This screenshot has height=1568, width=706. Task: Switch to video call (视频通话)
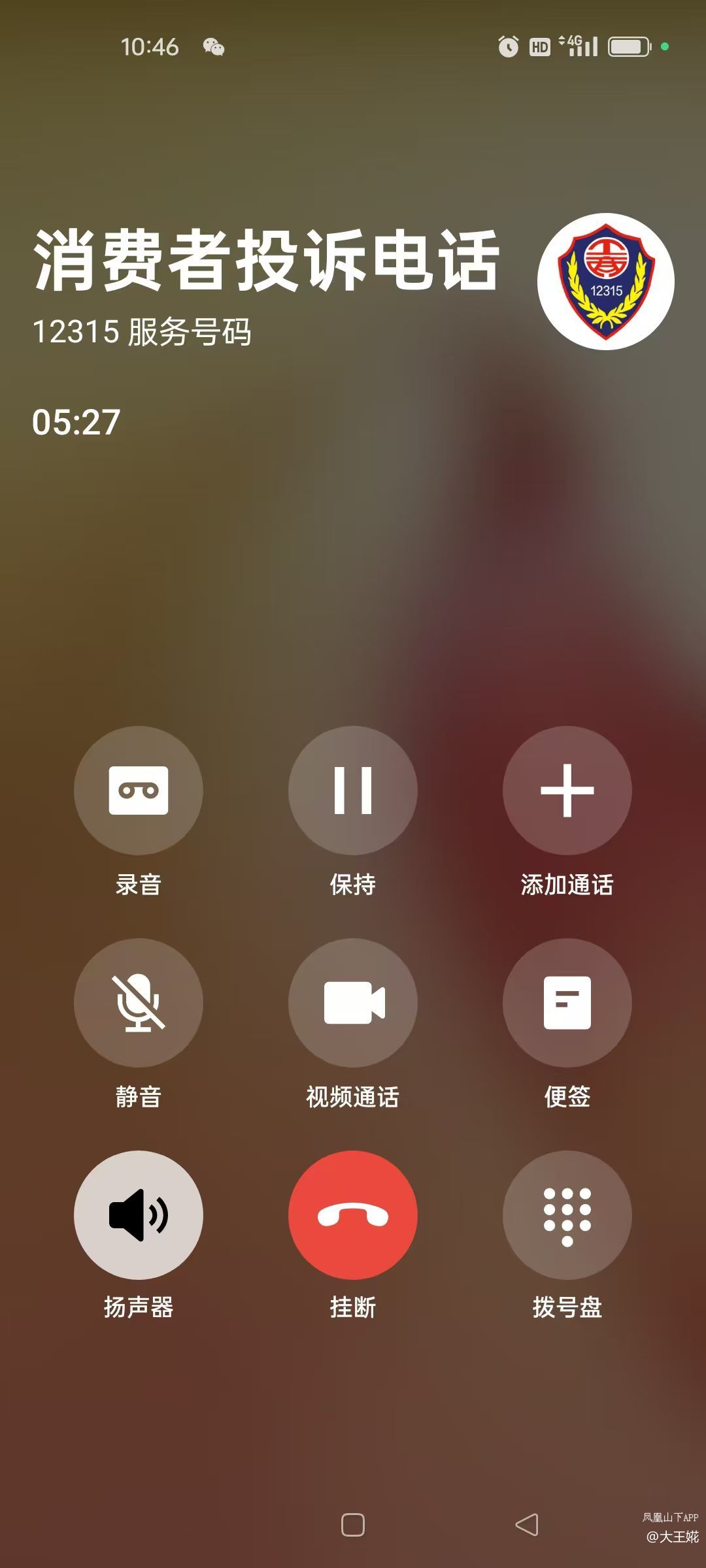(352, 1002)
